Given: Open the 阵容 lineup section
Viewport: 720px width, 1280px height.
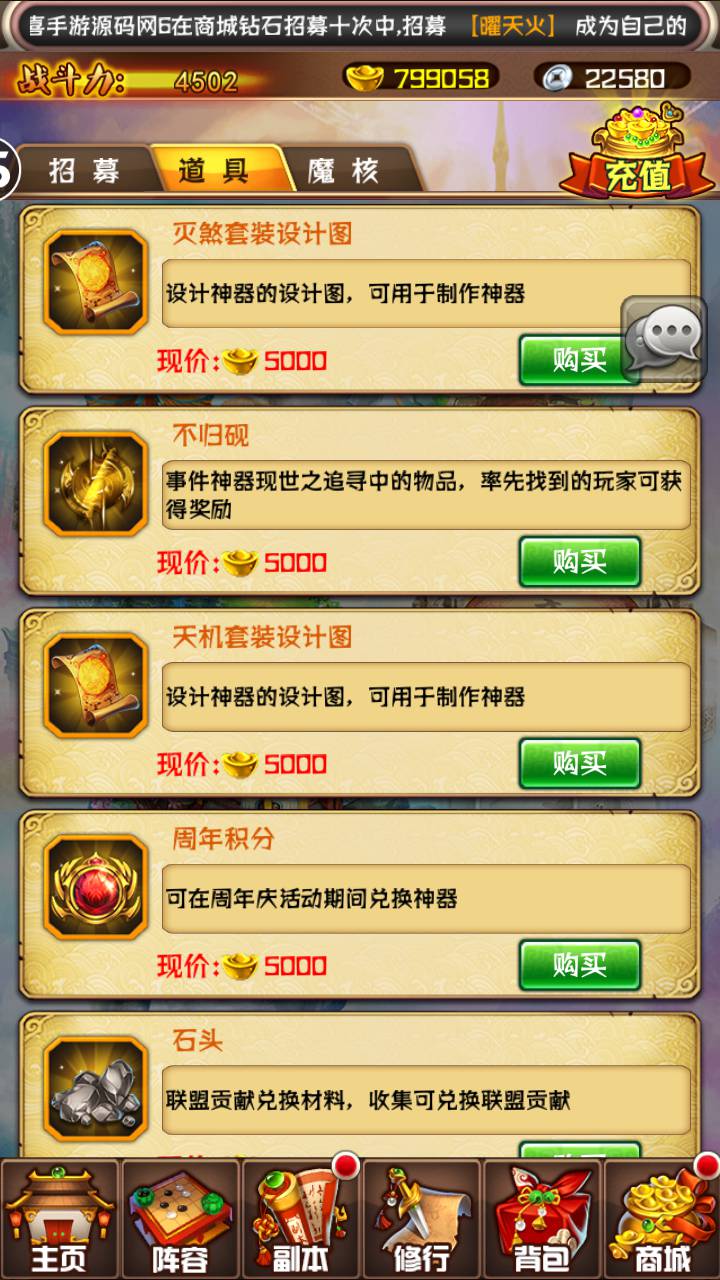Looking at the screenshot, I should pyautogui.click(x=180, y=1220).
